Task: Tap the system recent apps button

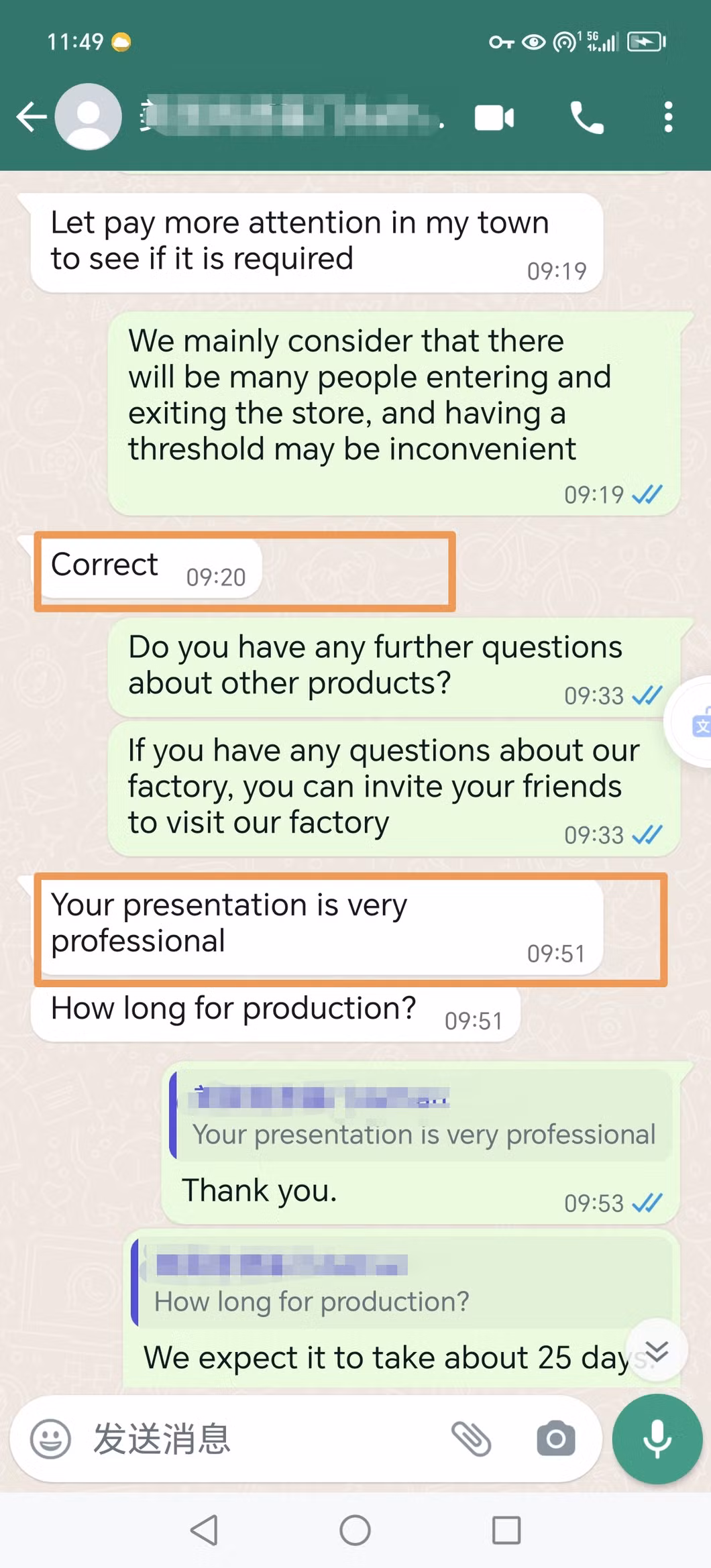Action: [x=506, y=1530]
